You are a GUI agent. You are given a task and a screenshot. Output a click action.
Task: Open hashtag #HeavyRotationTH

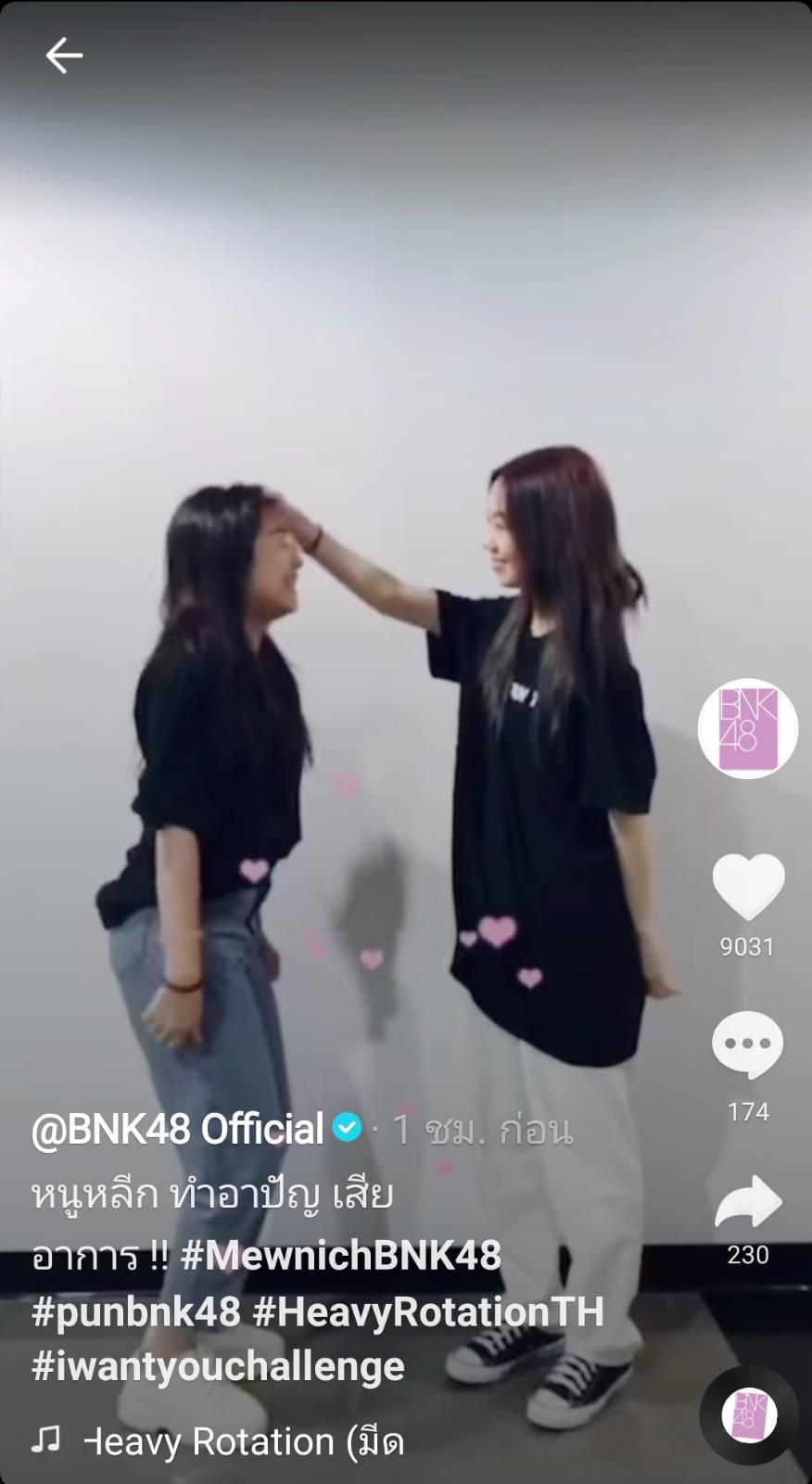point(428,1311)
